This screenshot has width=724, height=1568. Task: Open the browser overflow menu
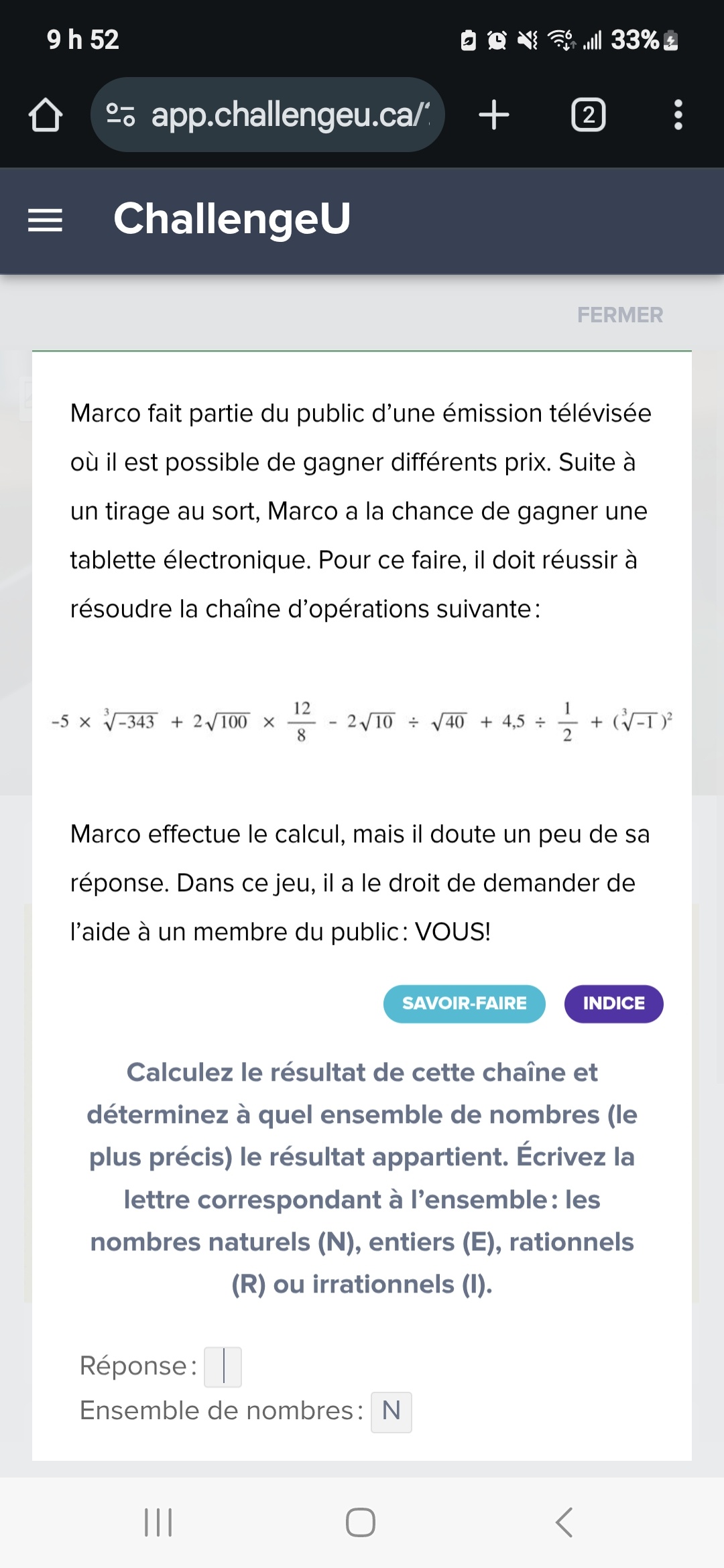pos(678,115)
